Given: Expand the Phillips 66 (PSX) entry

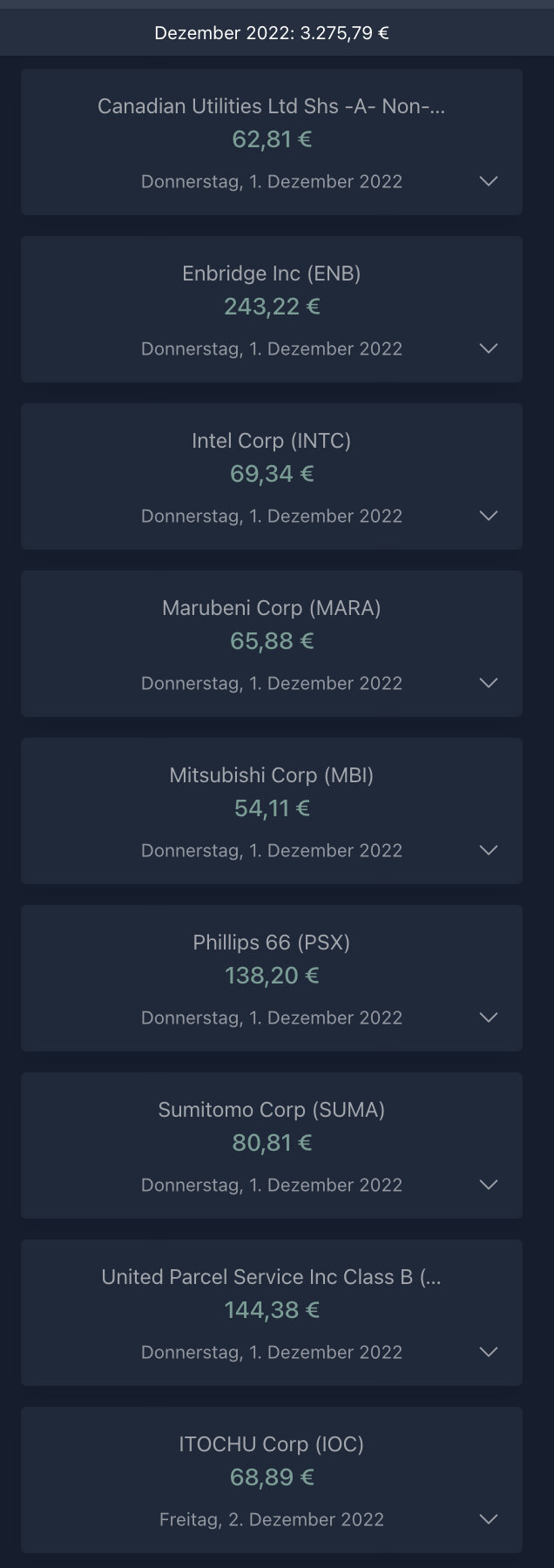Looking at the screenshot, I should tap(489, 1017).
